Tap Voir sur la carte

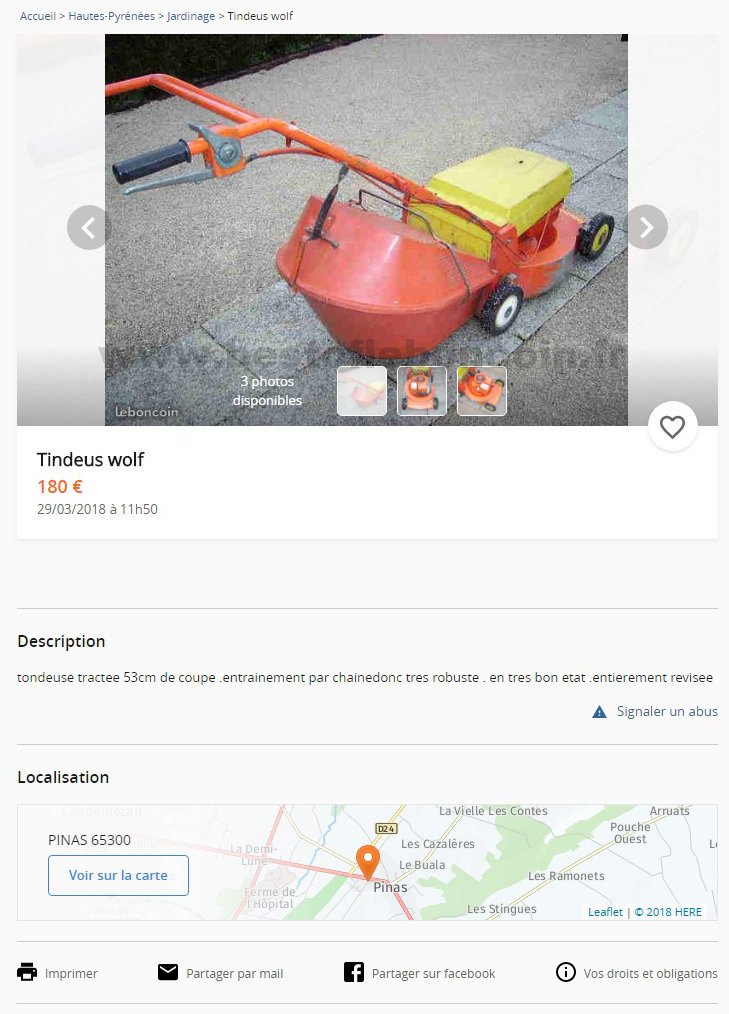coord(118,875)
